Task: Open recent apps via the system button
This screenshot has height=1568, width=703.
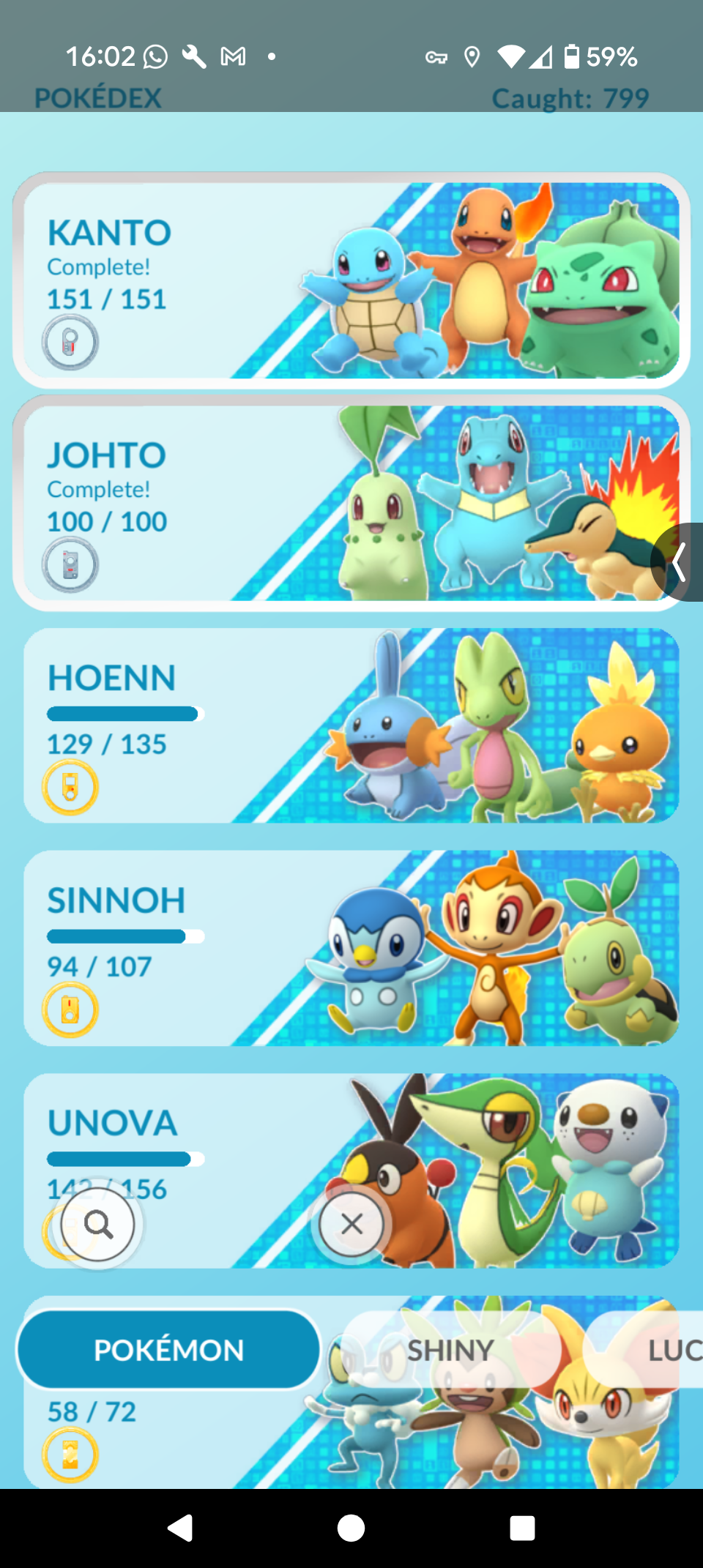Action: pos(522,1528)
